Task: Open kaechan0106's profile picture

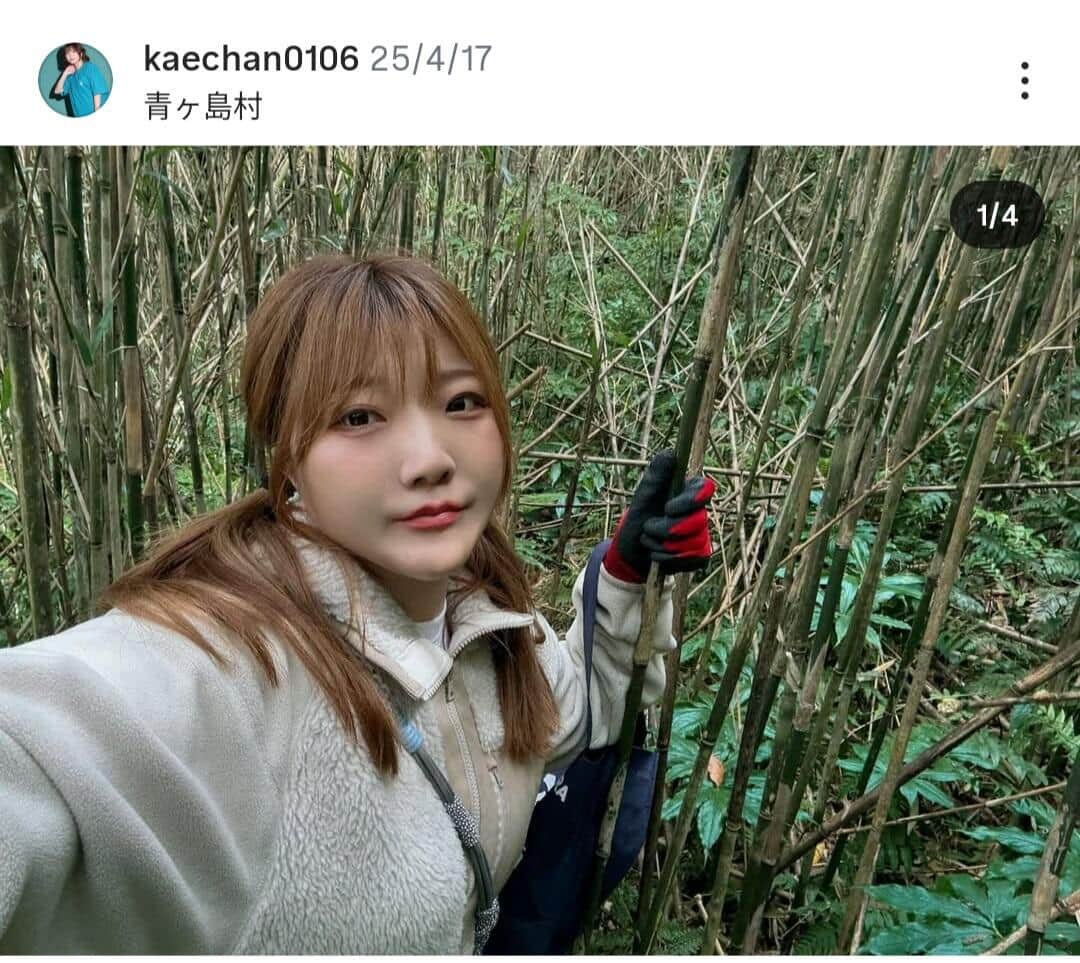Action: (x=75, y=80)
